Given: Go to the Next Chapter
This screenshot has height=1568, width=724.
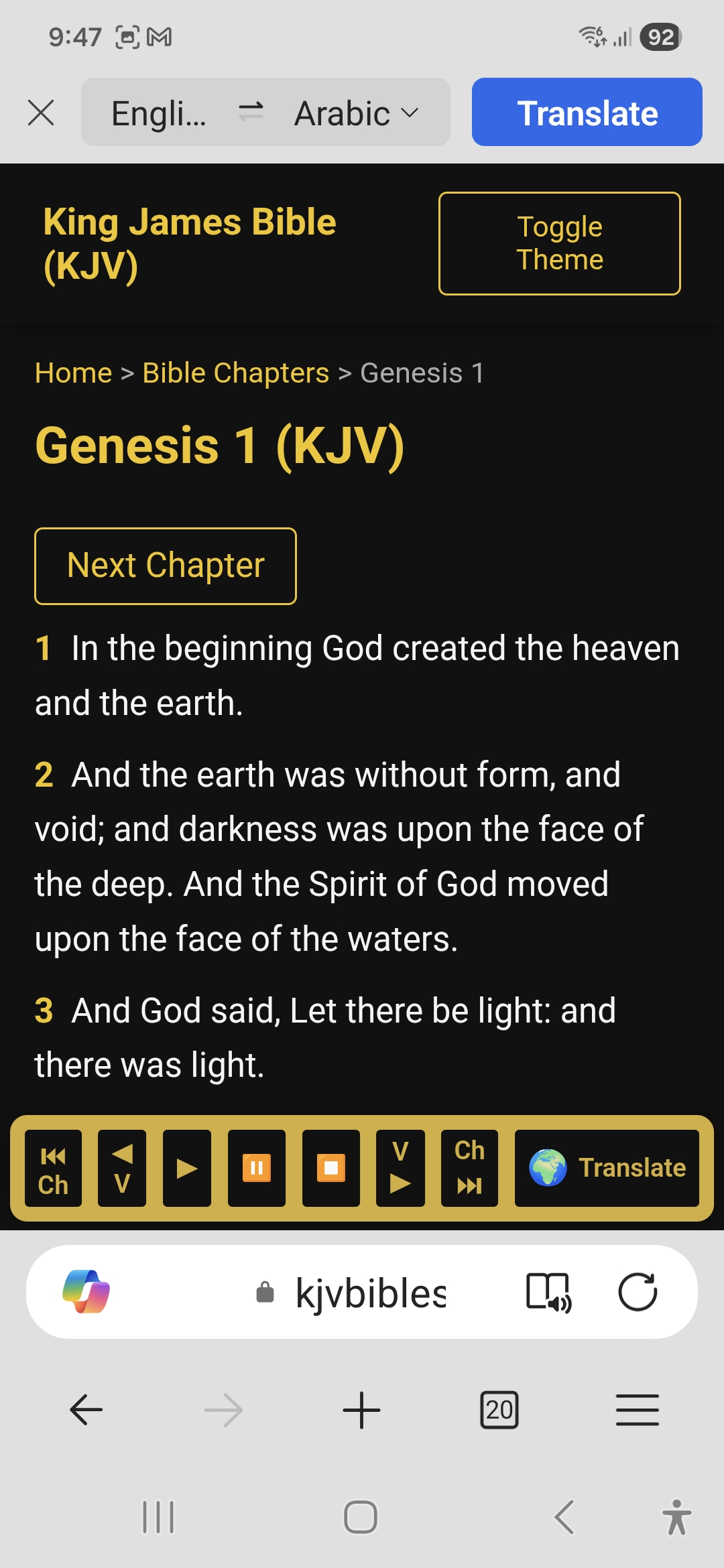Looking at the screenshot, I should 166,566.
